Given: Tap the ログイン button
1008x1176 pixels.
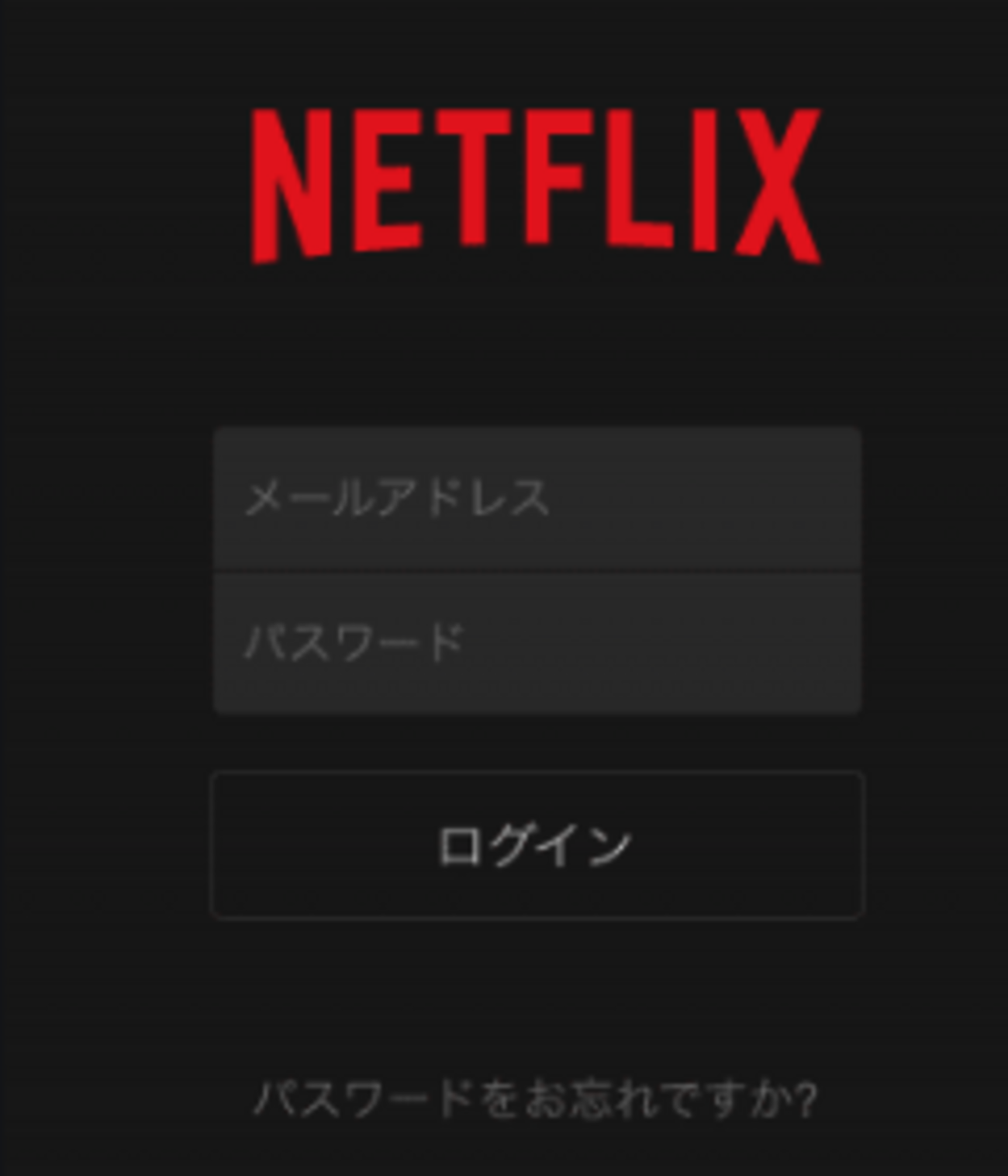Looking at the screenshot, I should coord(537,845).
